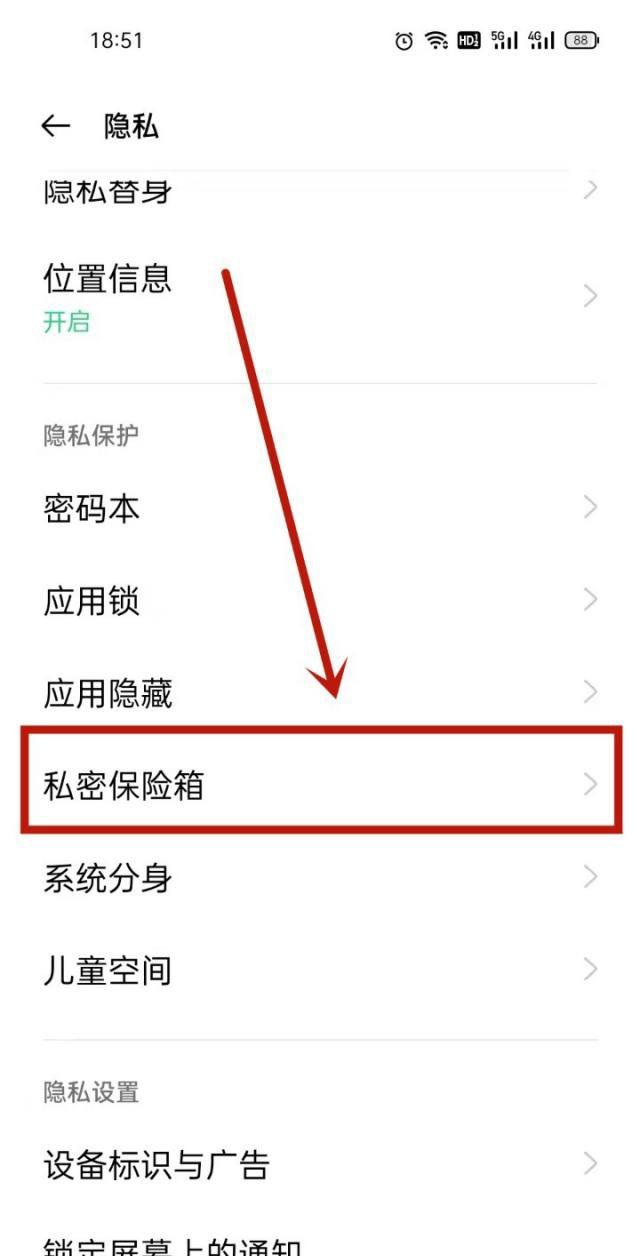
Task: Open the 应用隐藏 option
Action: [320, 693]
